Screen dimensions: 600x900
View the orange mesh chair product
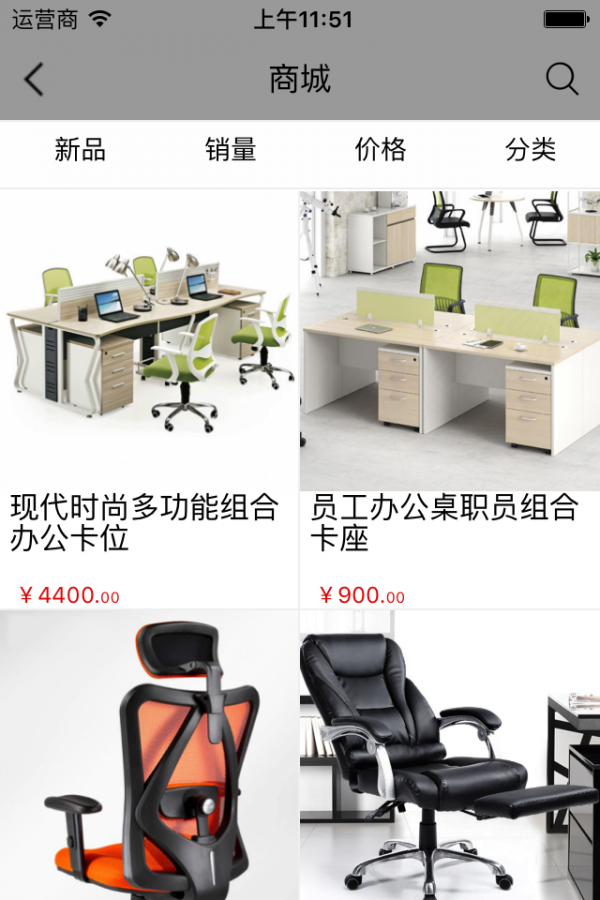click(x=150, y=760)
